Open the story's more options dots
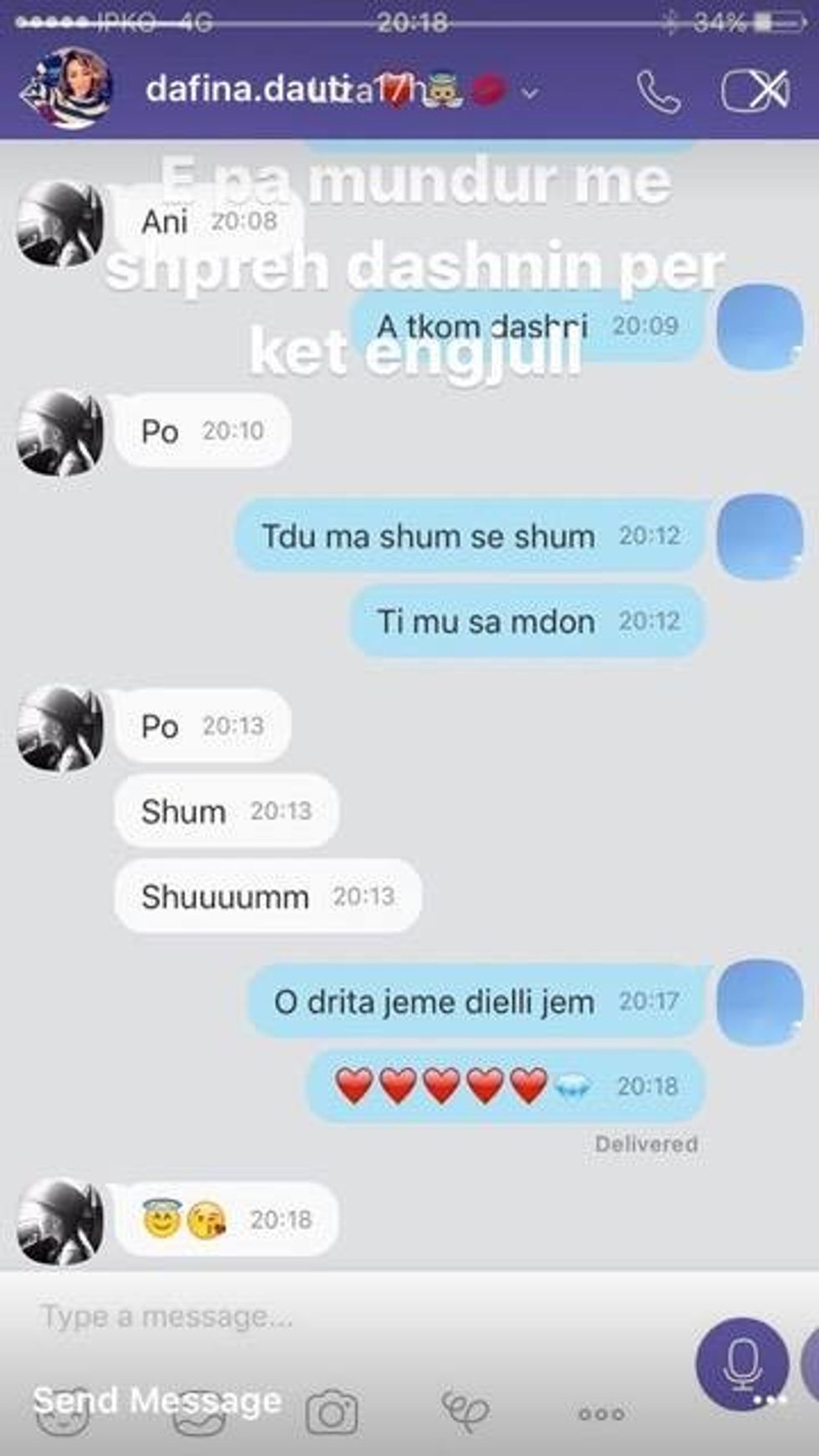Viewport: 819px width, 1456px height. [769, 1400]
